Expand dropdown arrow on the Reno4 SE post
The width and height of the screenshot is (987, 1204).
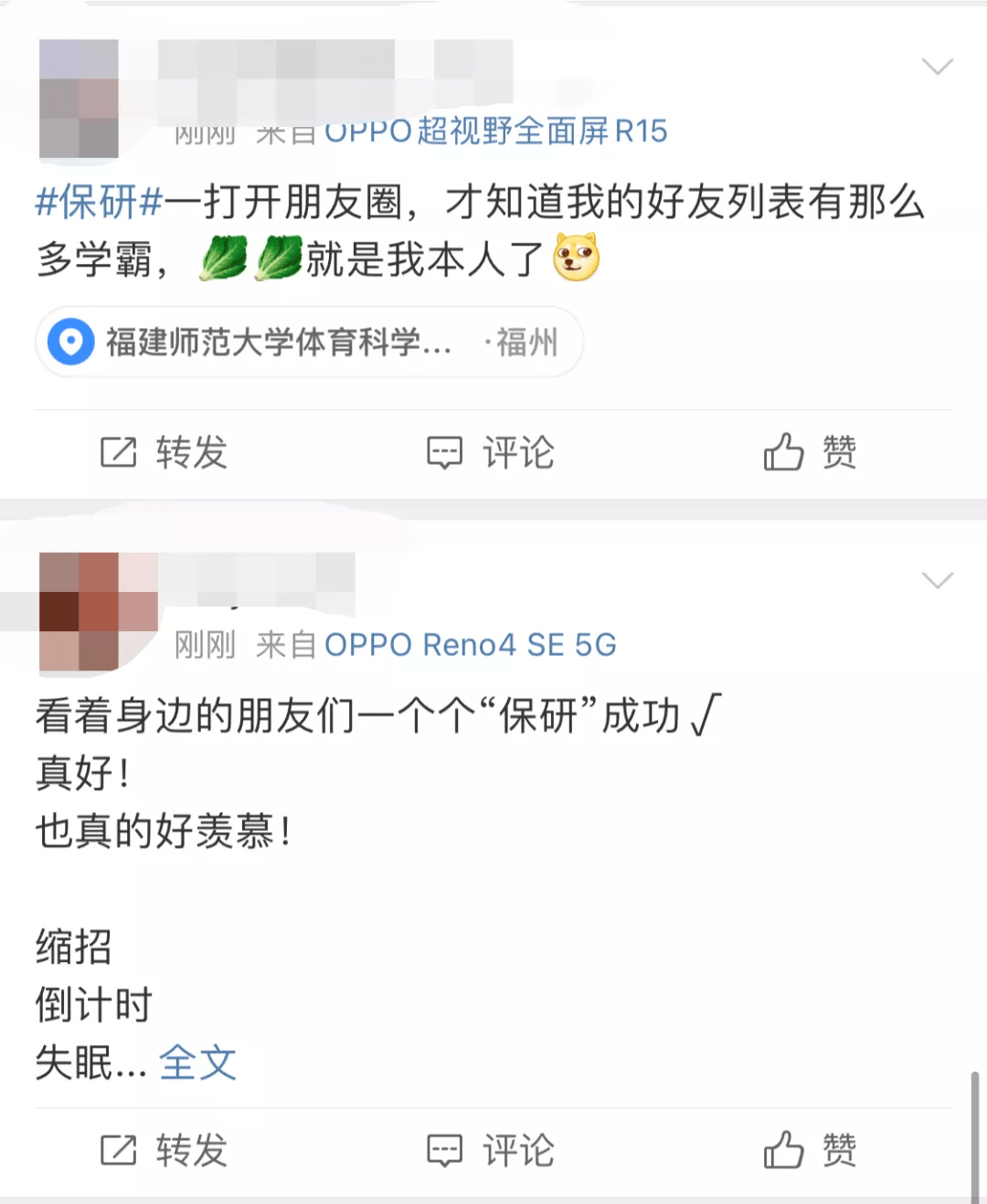937,581
